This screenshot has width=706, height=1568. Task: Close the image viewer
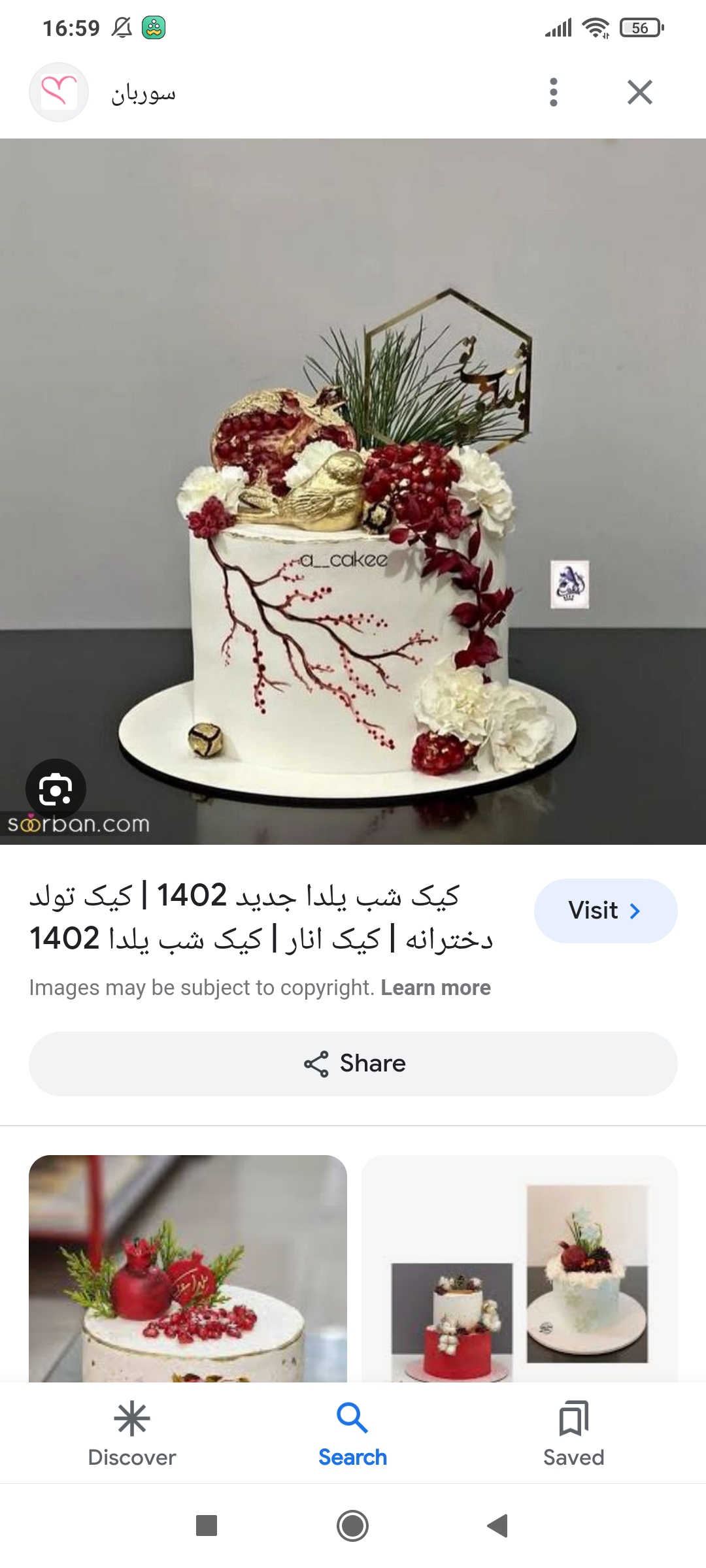pyautogui.click(x=639, y=92)
